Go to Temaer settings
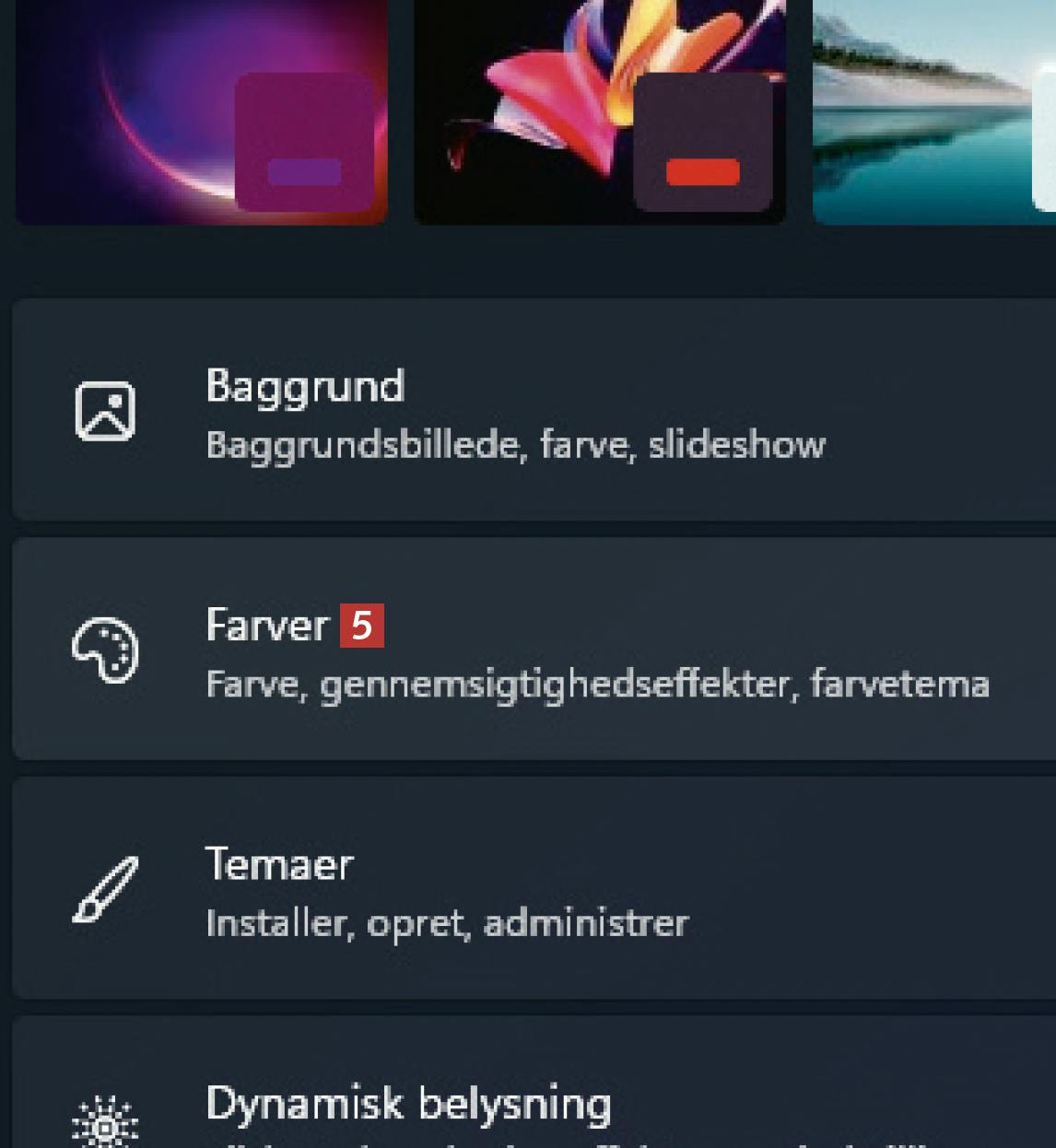Image resolution: width=1056 pixels, height=1148 pixels. click(533, 889)
